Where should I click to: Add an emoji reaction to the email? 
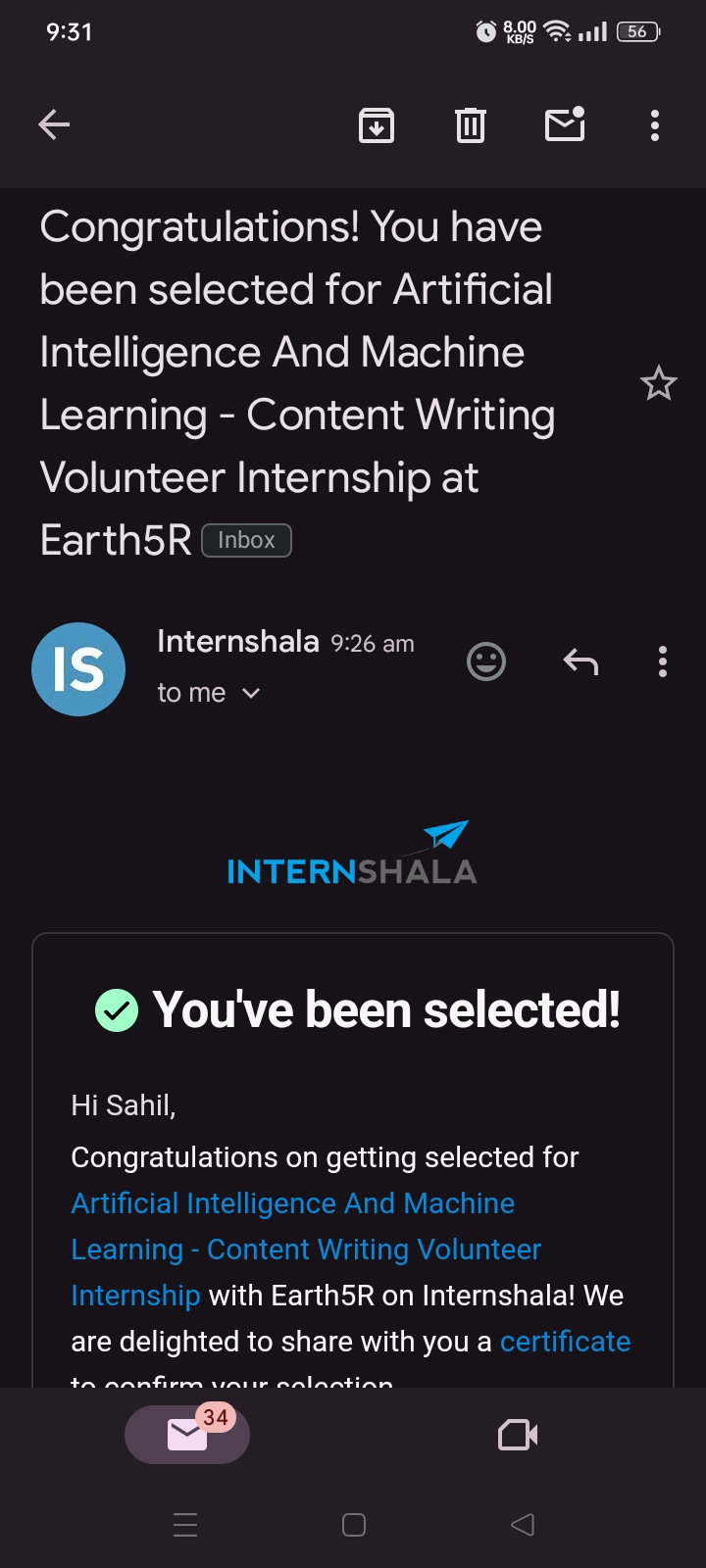[486, 661]
